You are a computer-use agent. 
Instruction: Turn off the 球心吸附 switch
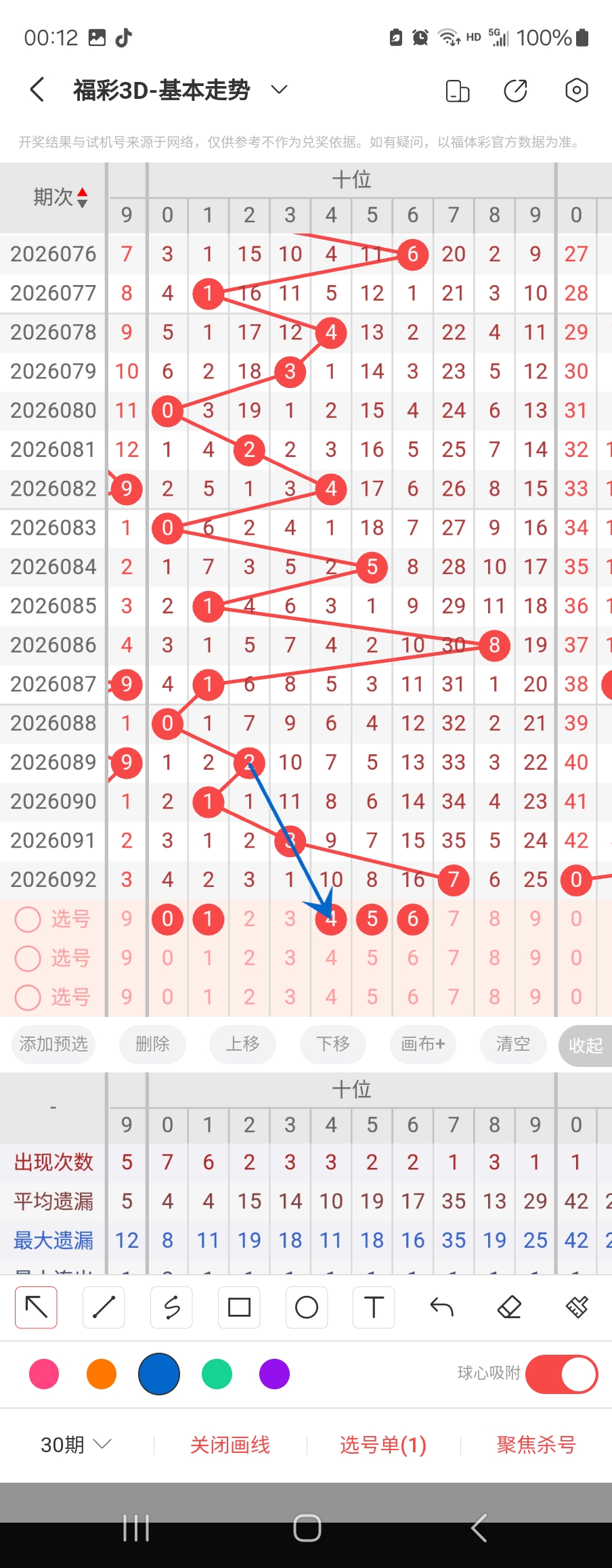pos(561,1374)
